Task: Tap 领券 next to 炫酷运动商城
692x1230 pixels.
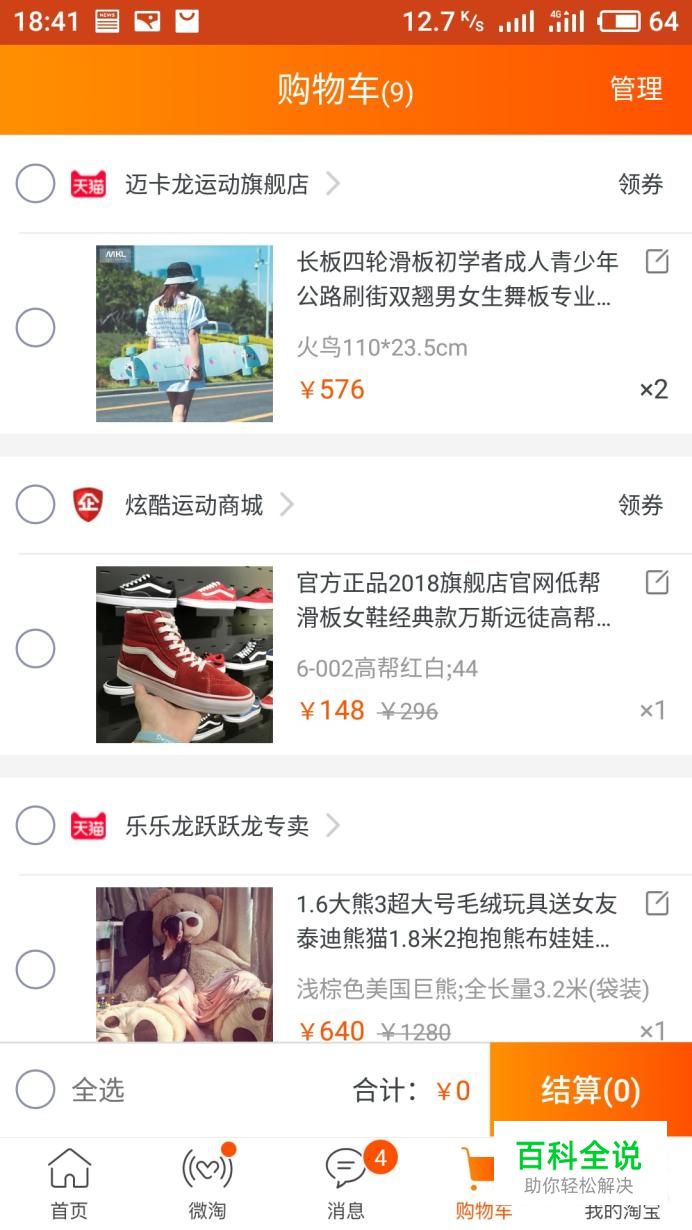Action: (640, 505)
